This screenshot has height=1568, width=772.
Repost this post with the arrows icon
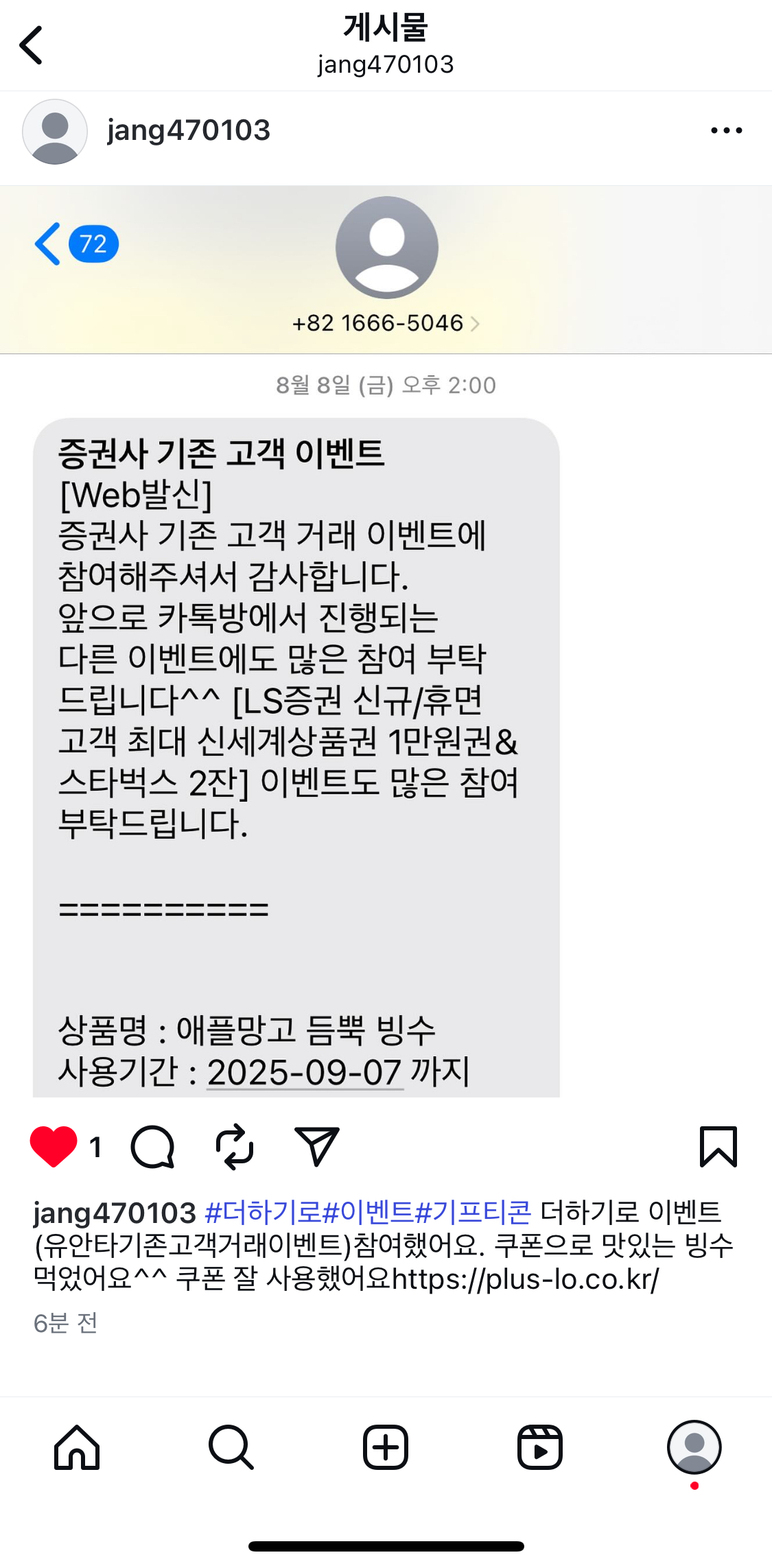pyautogui.click(x=235, y=1147)
